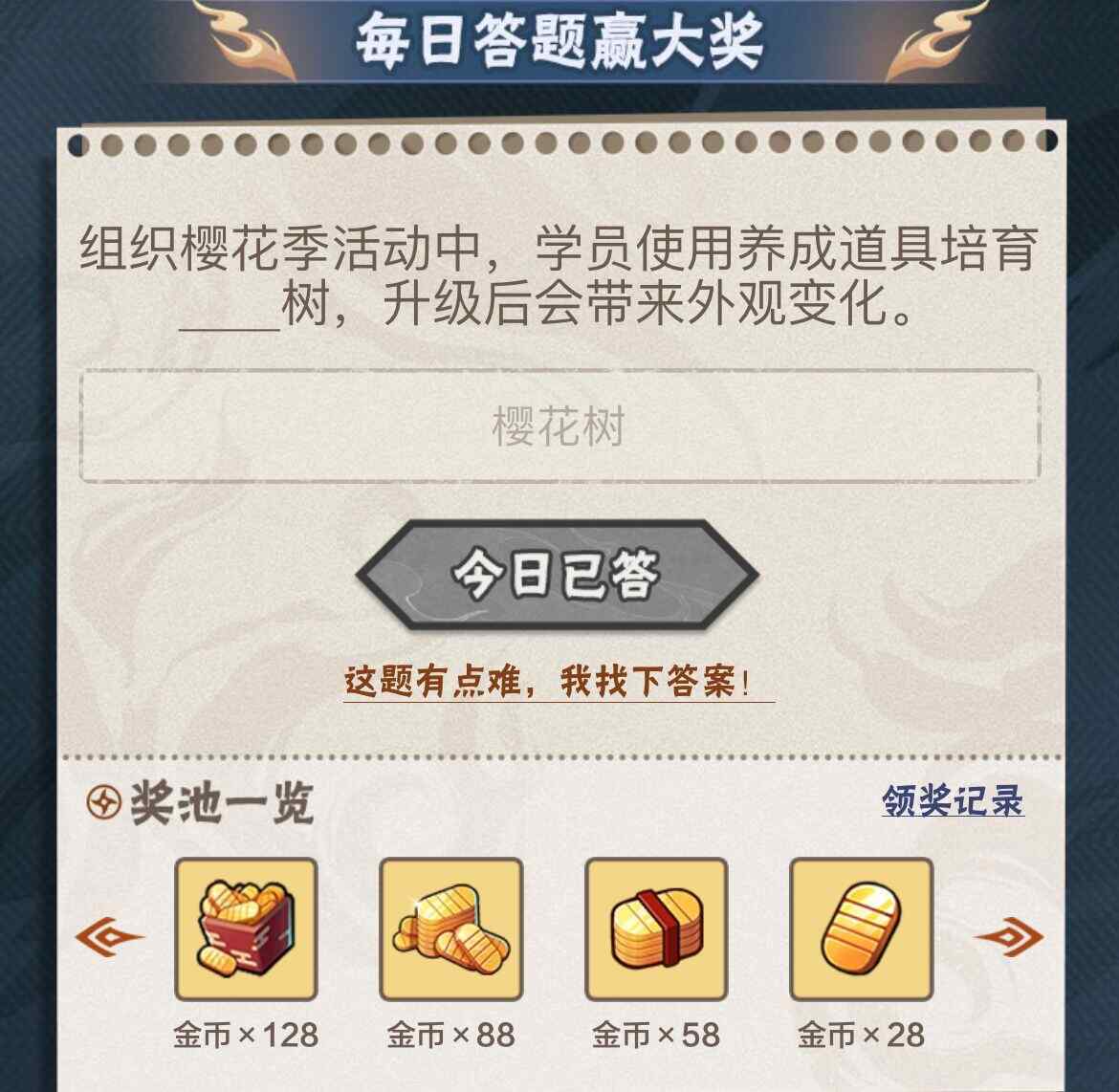Image resolution: width=1119 pixels, height=1092 pixels.
Task: Tap the 今日已答 button
Action: (558, 575)
